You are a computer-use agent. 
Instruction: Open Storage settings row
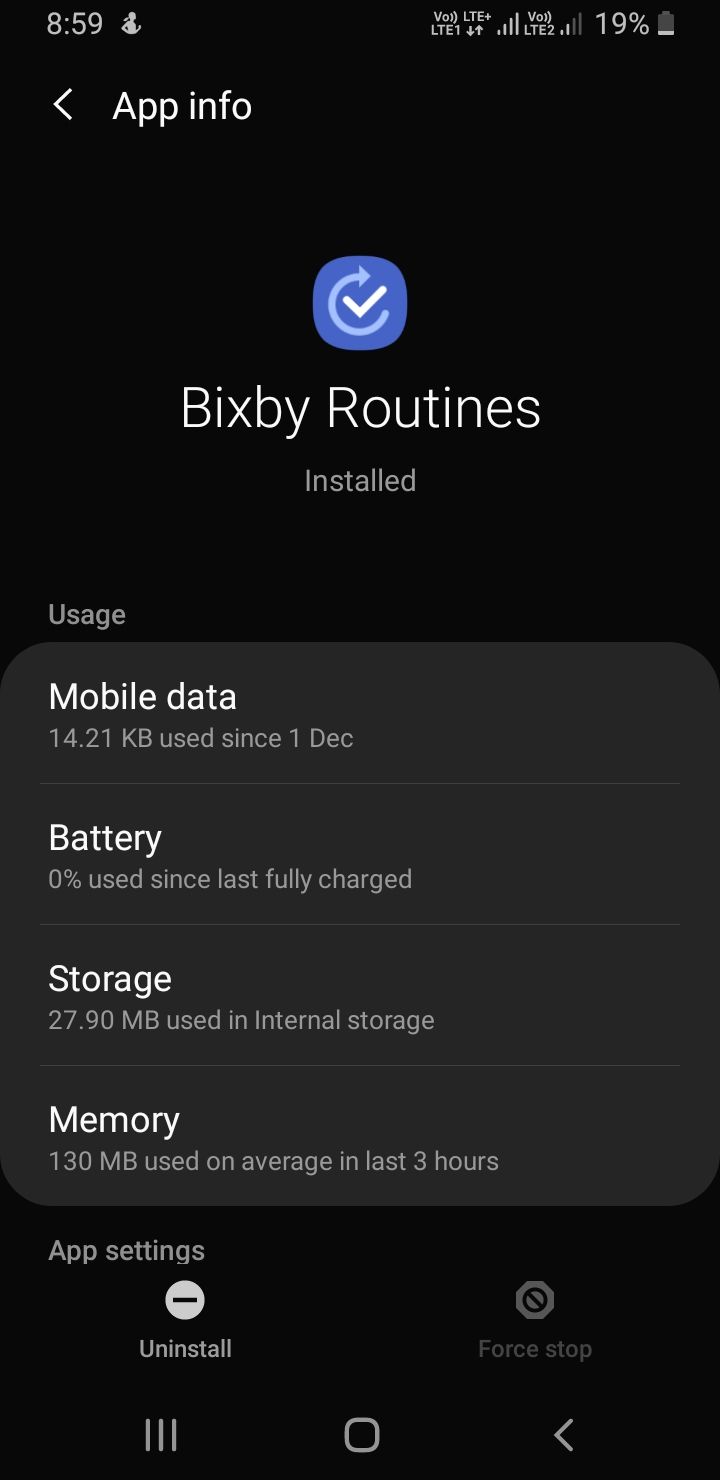[x=360, y=996]
